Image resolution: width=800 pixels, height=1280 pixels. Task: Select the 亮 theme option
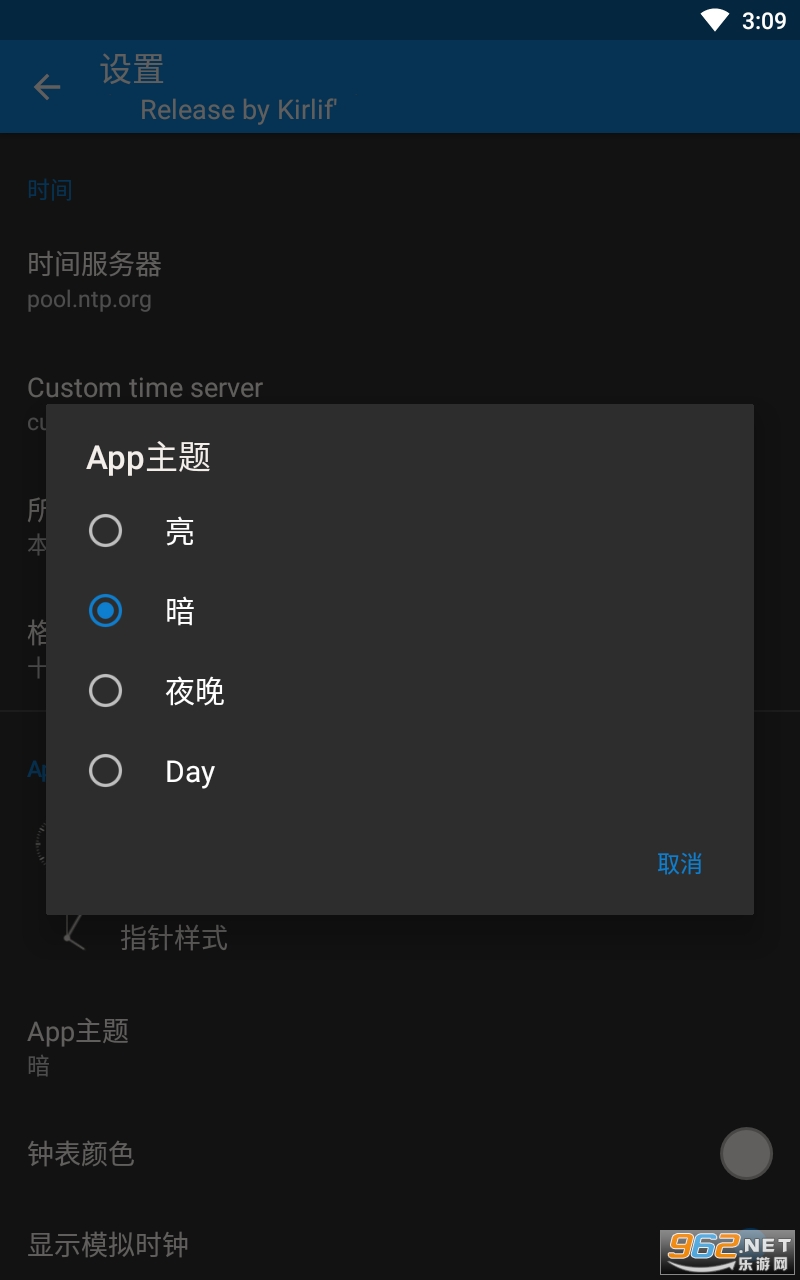click(x=400, y=531)
